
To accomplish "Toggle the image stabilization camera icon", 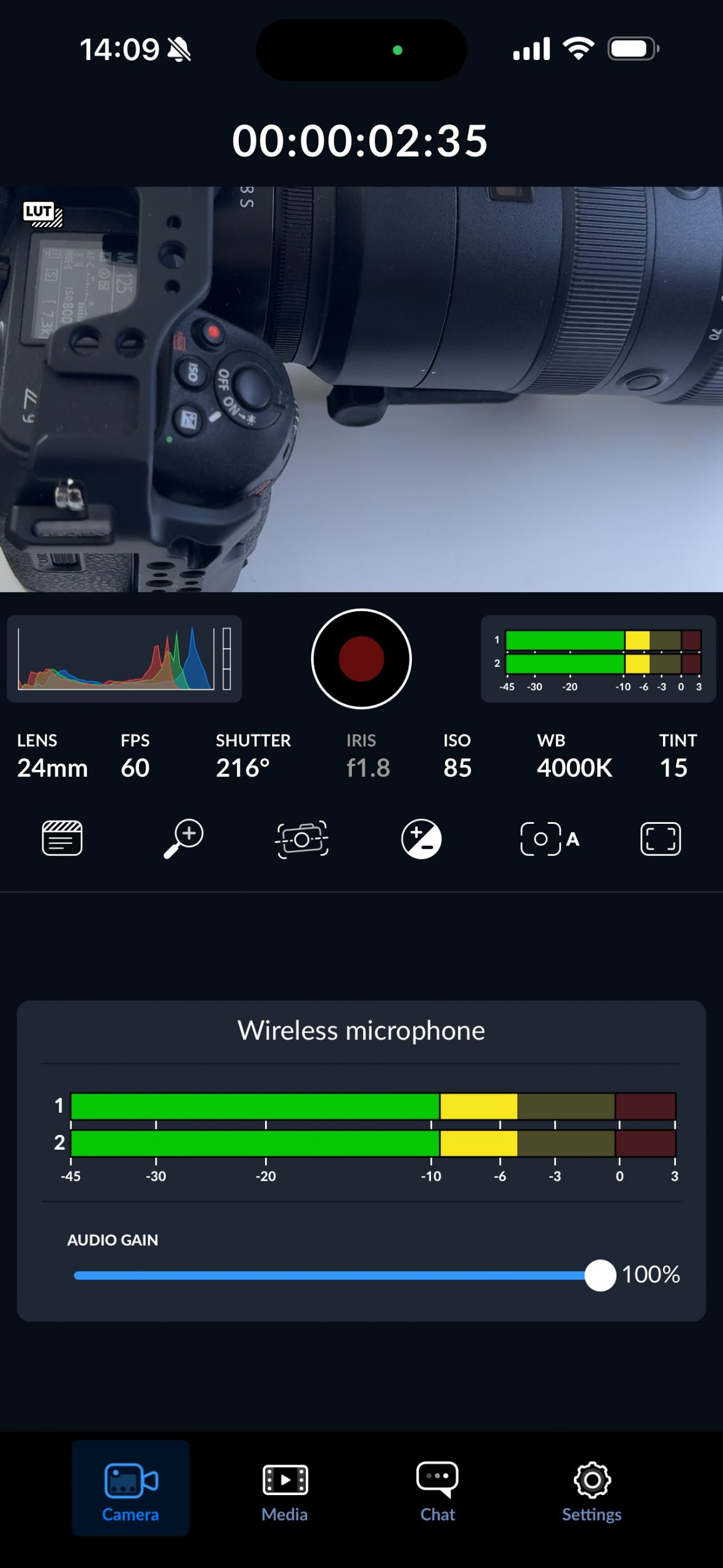I will (302, 839).
